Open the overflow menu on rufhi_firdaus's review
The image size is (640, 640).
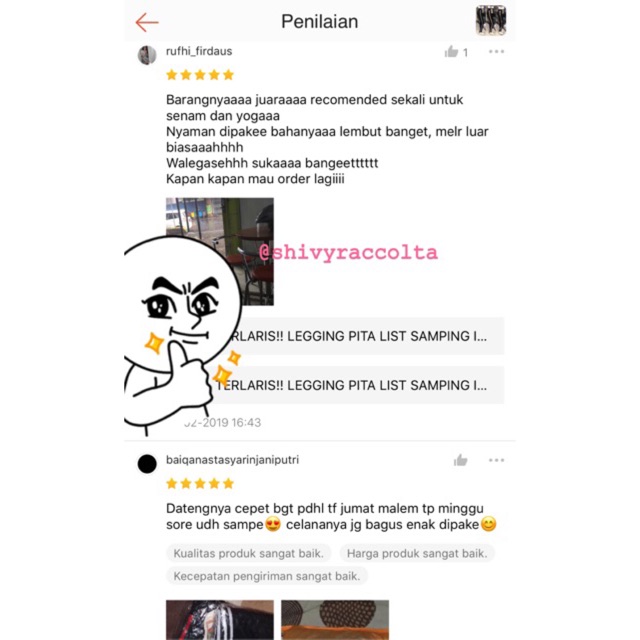pyautogui.click(x=496, y=51)
